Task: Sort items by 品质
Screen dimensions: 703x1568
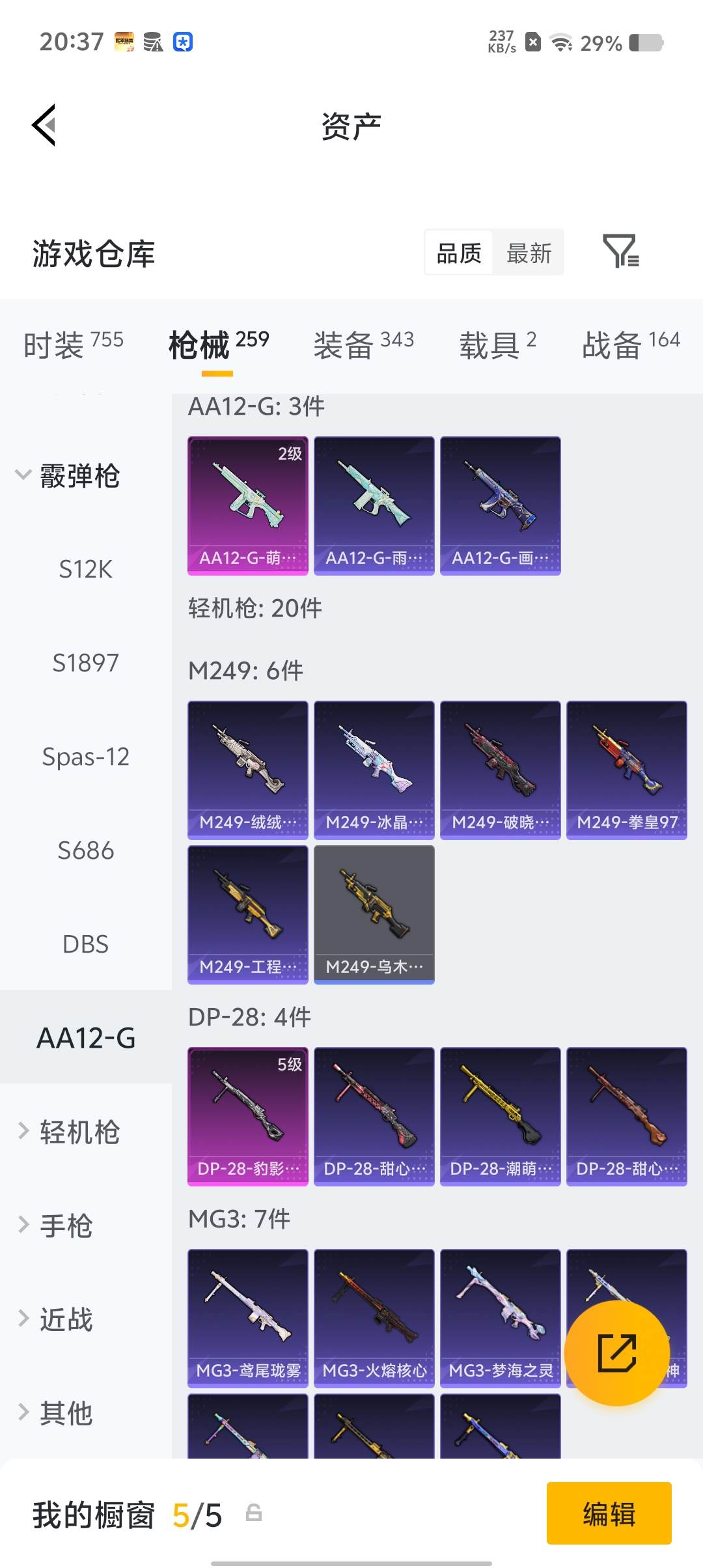Action: [459, 253]
